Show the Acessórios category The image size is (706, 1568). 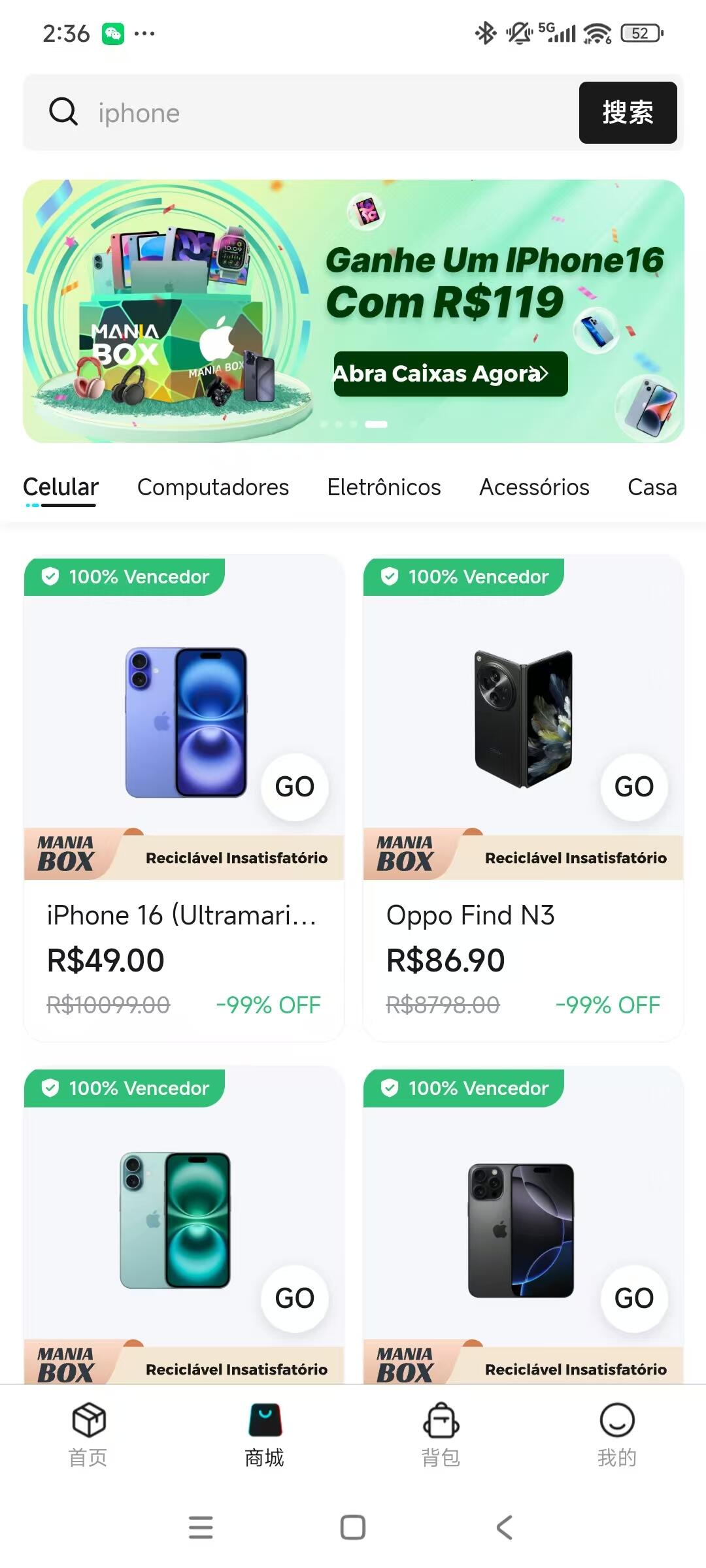534,487
